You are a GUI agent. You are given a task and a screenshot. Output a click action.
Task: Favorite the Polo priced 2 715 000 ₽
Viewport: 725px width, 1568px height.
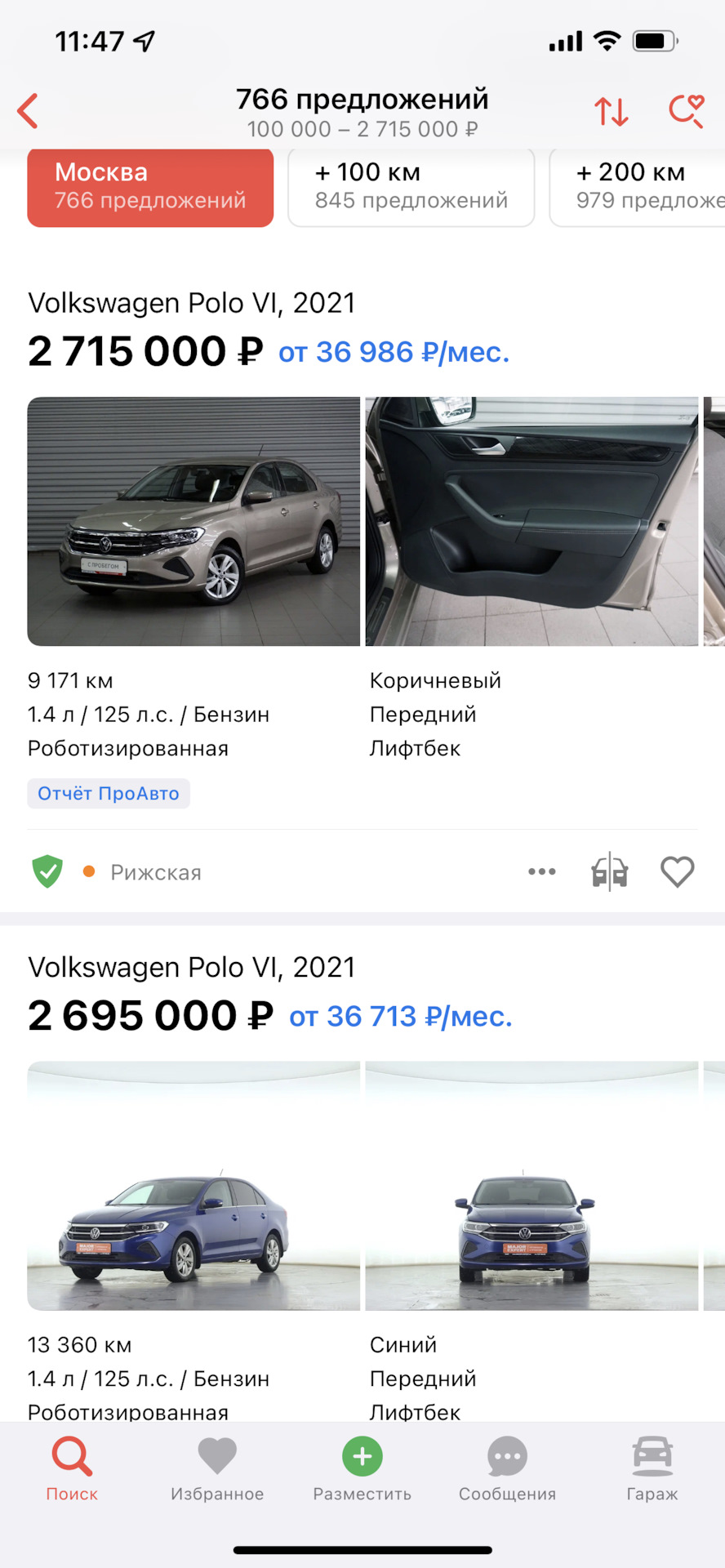677,871
